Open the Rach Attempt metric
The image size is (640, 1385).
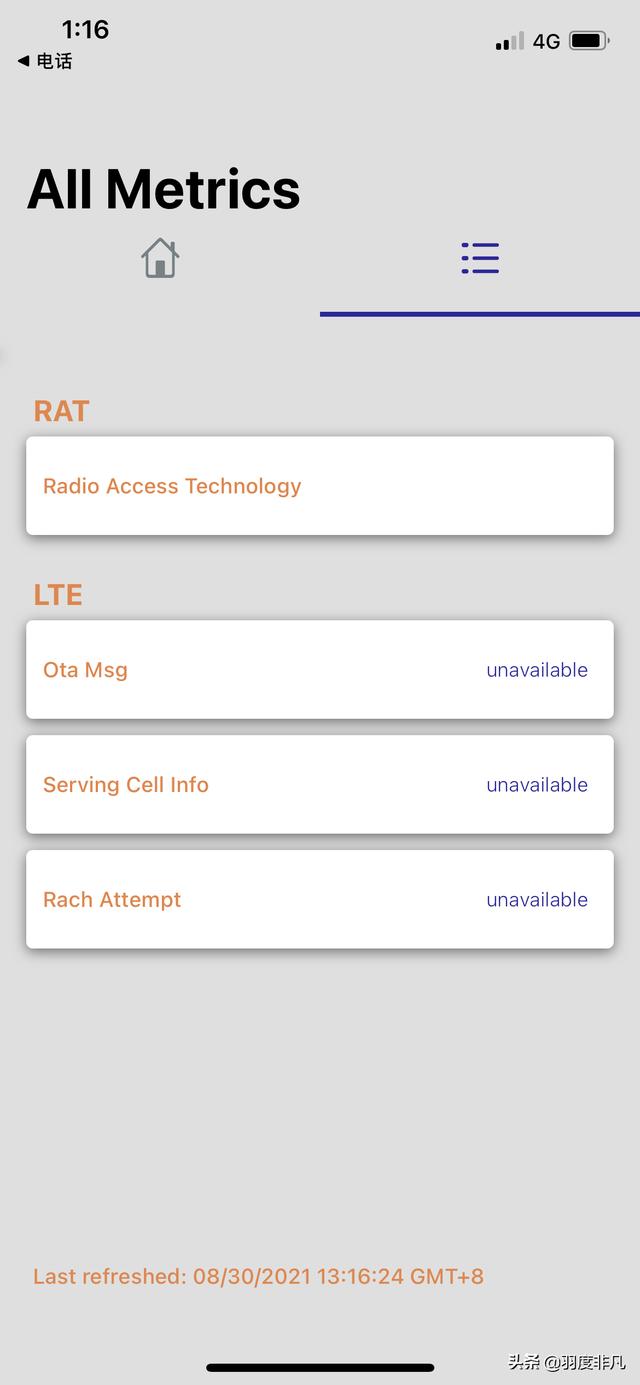pos(319,900)
